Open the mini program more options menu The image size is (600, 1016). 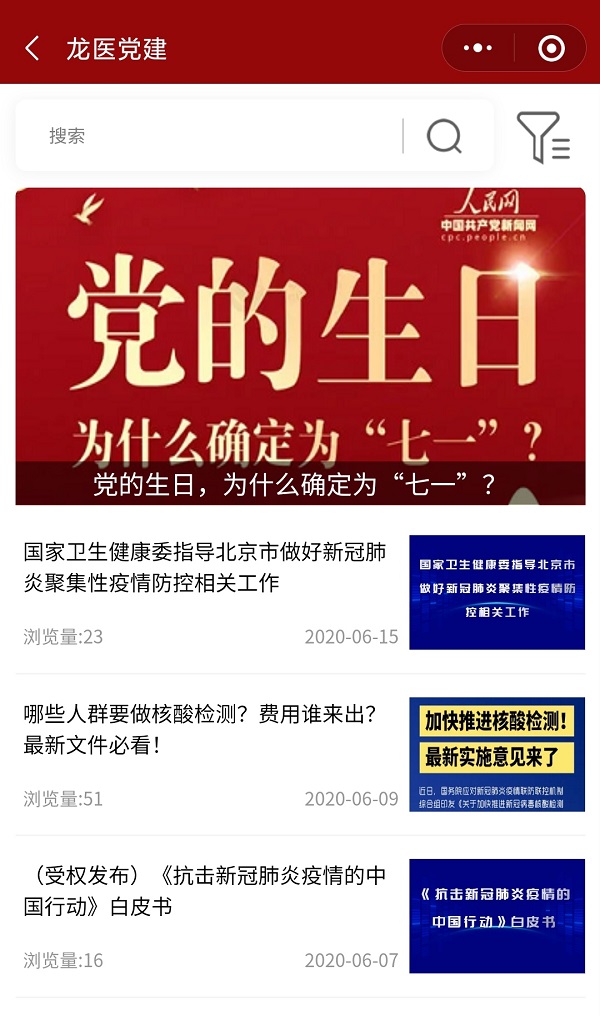tap(478, 48)
